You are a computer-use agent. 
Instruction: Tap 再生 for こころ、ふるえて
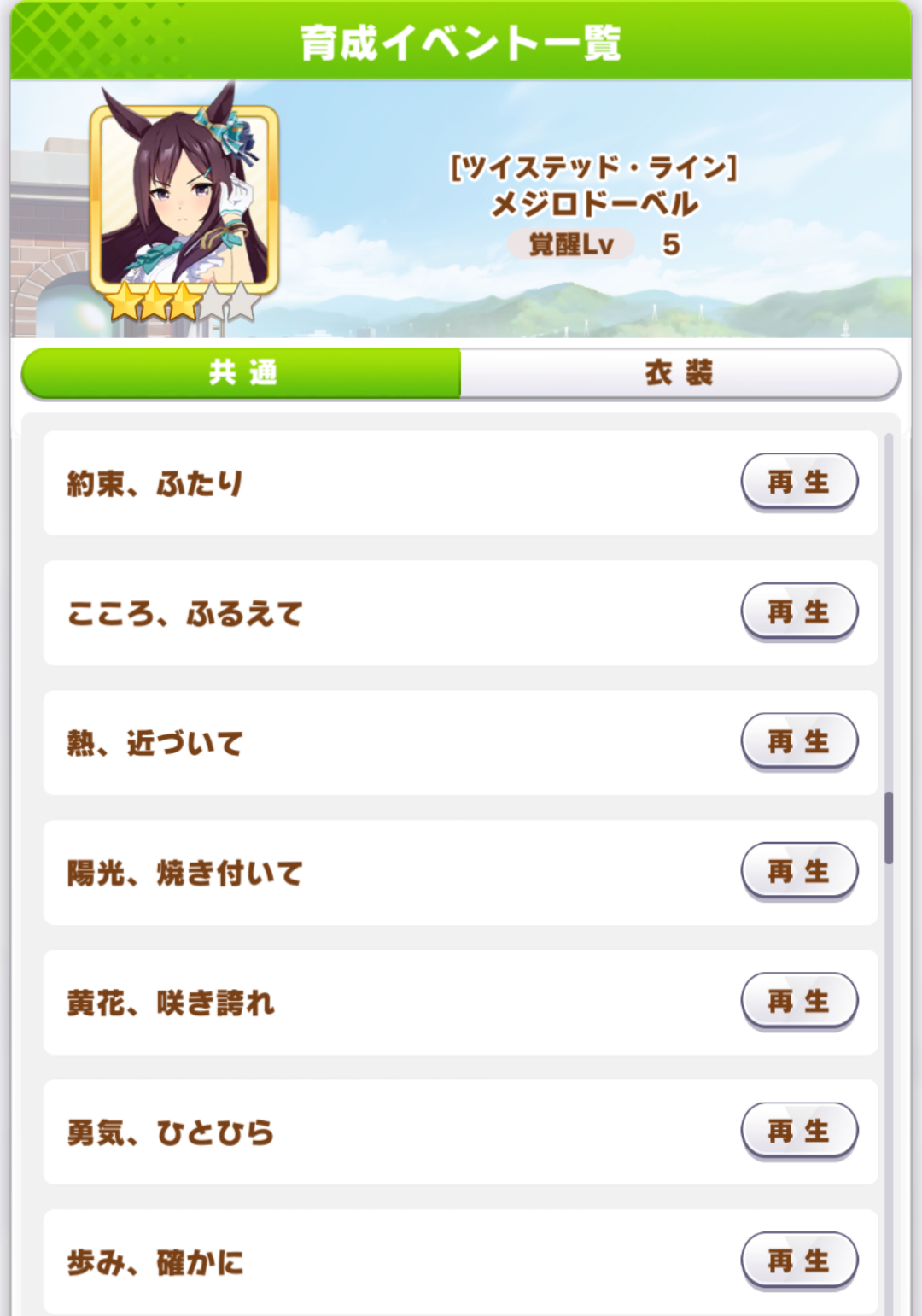tap(799, 612)
